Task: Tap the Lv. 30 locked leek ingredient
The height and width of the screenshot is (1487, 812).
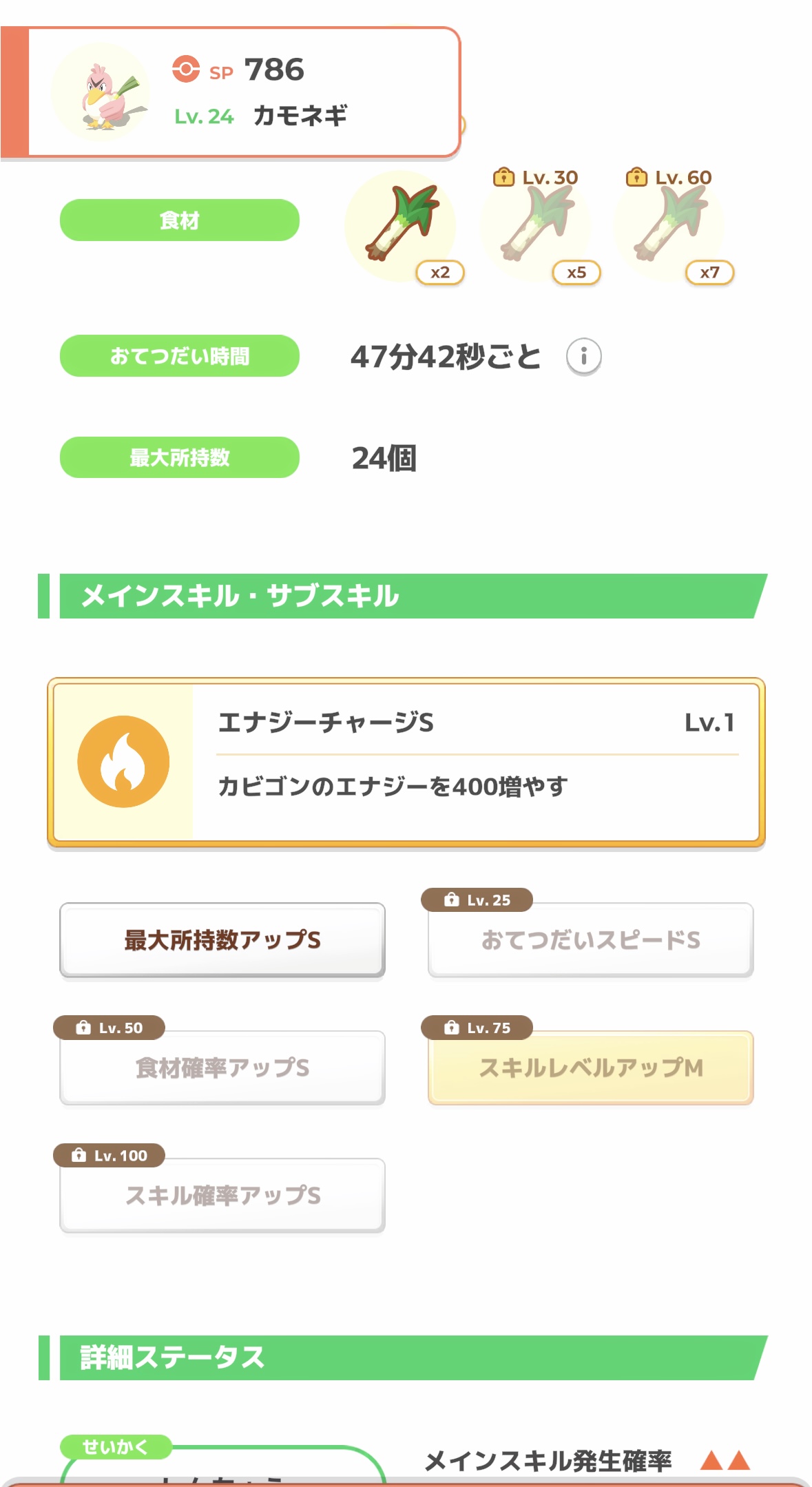Action: (537, 226)
